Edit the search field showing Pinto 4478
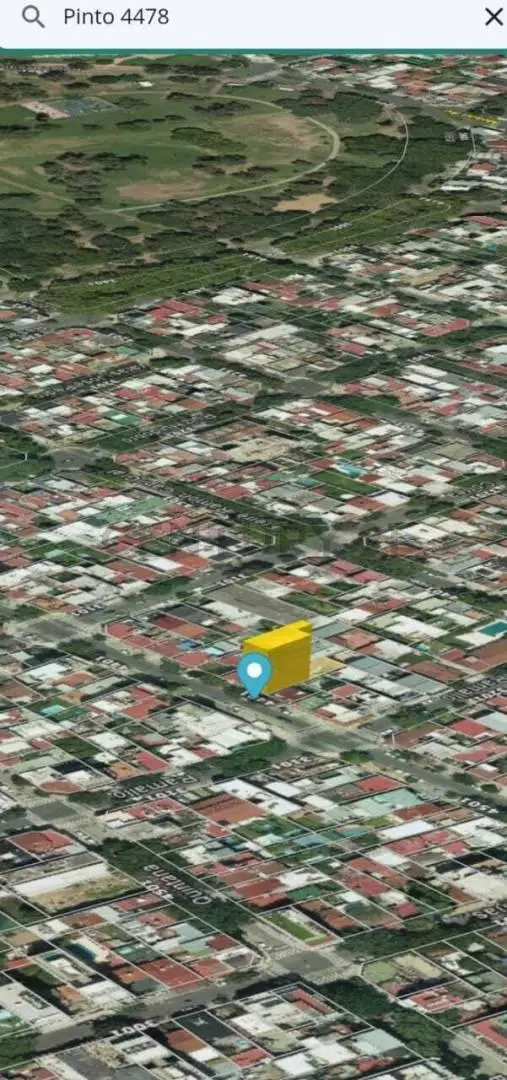The image size is (507, 1080). (262, 17)
